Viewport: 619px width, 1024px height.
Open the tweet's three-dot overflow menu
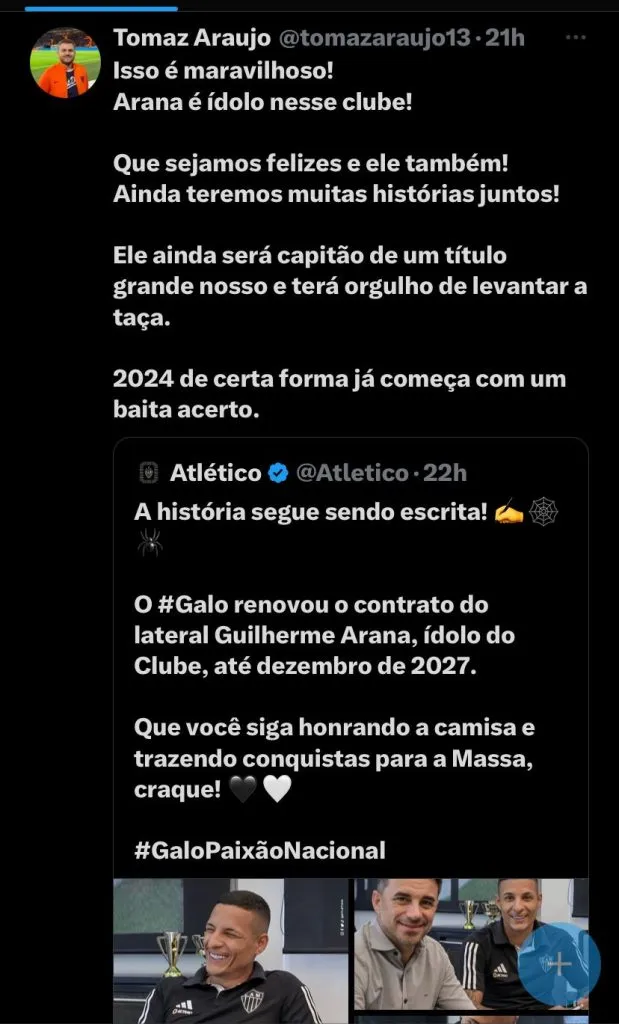(x=576, y=38)
